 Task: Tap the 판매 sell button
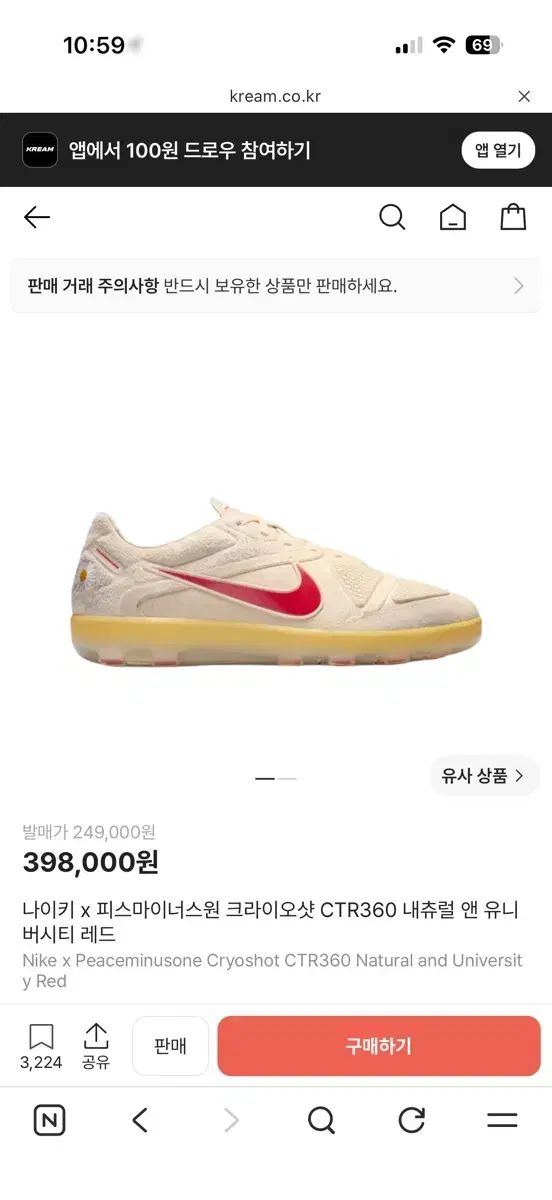click(x=170, y=1046)
